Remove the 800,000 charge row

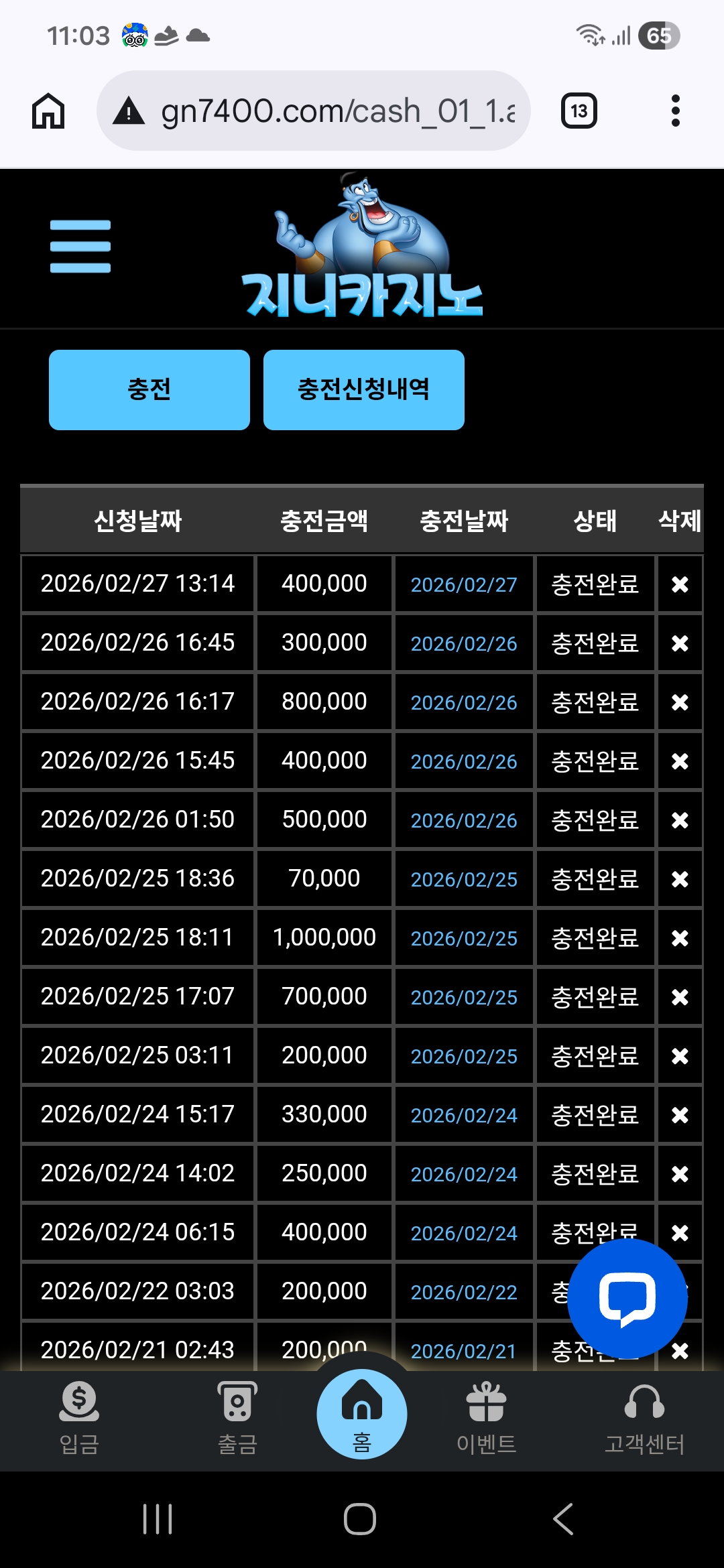point(680,702)
